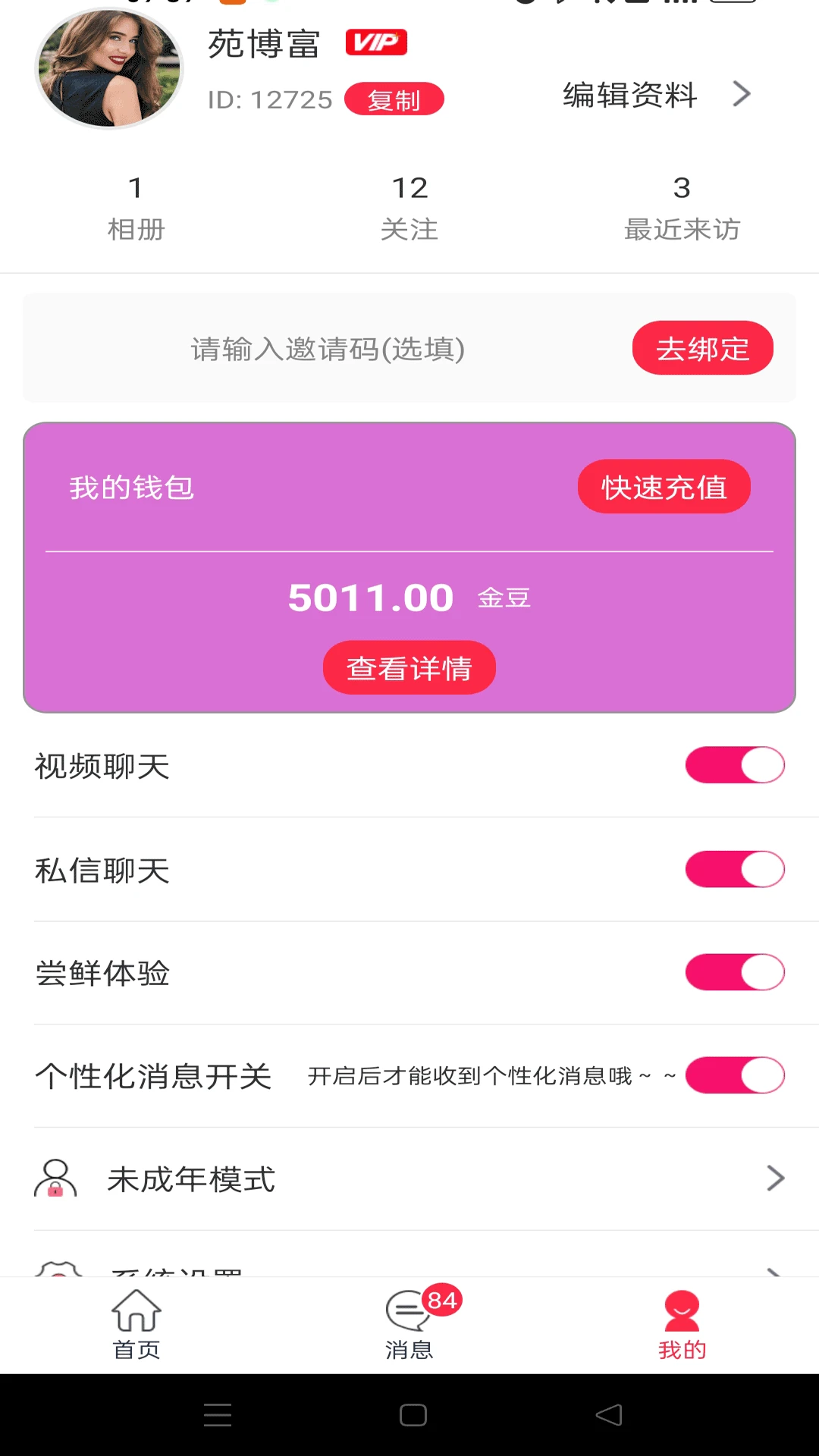Open 未成年模式 via the right chevron
This screenshot has width=819, height=1456.
[775, 1178]
